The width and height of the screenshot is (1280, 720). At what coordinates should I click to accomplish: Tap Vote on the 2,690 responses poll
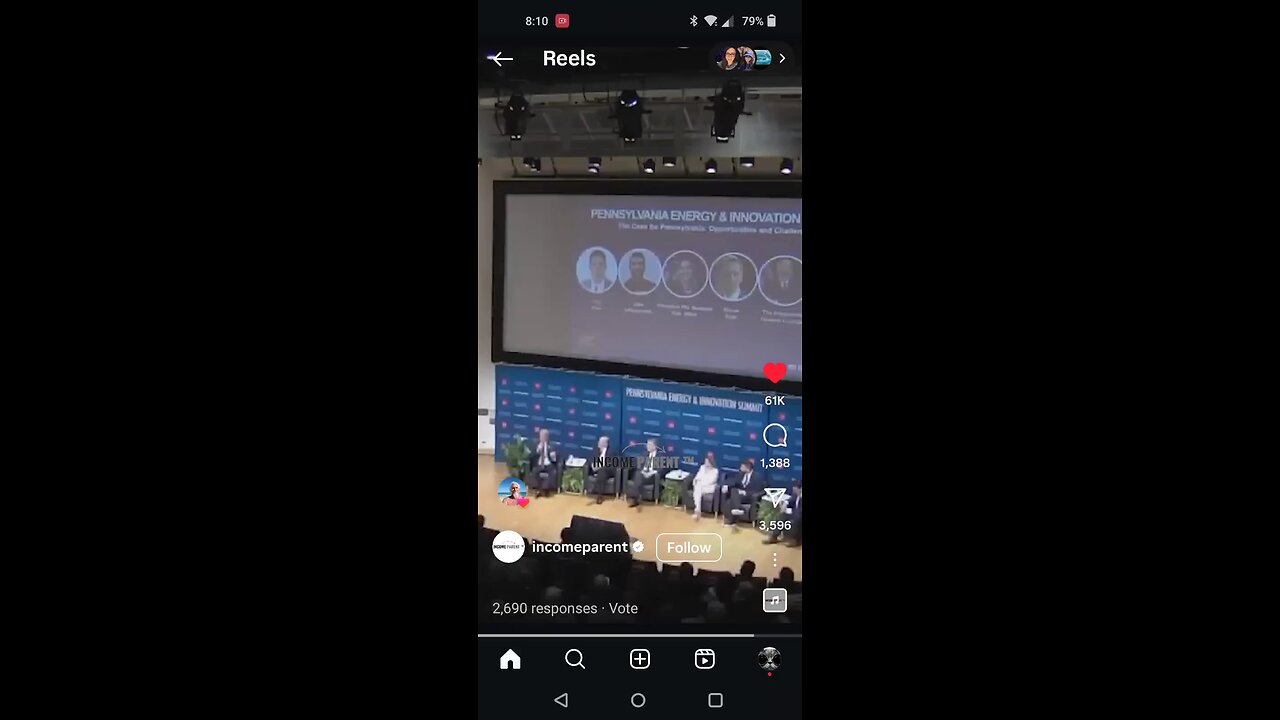[x=623, y=608]
